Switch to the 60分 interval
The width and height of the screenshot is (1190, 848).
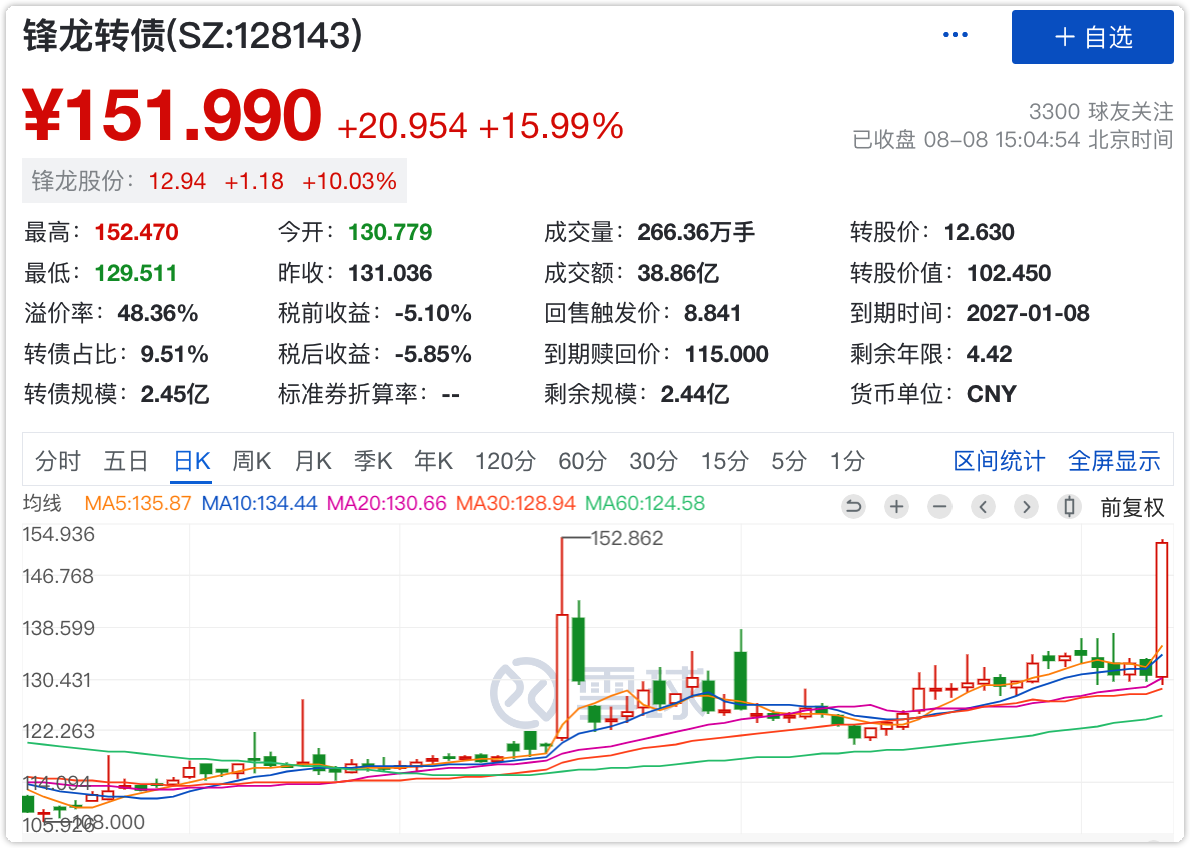click(583, 461)
